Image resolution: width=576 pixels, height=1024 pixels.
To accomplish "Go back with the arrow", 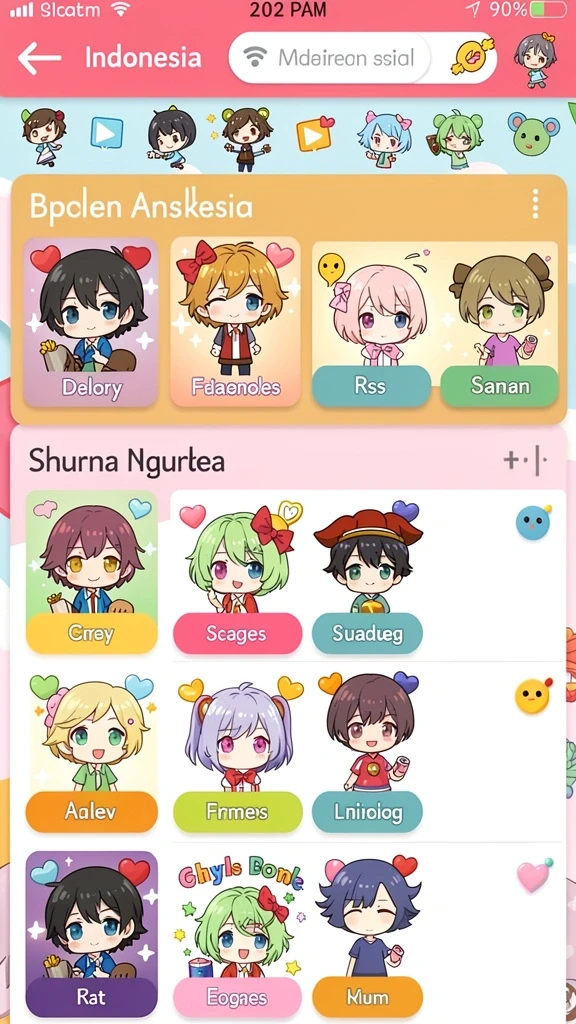I will 39,58.
